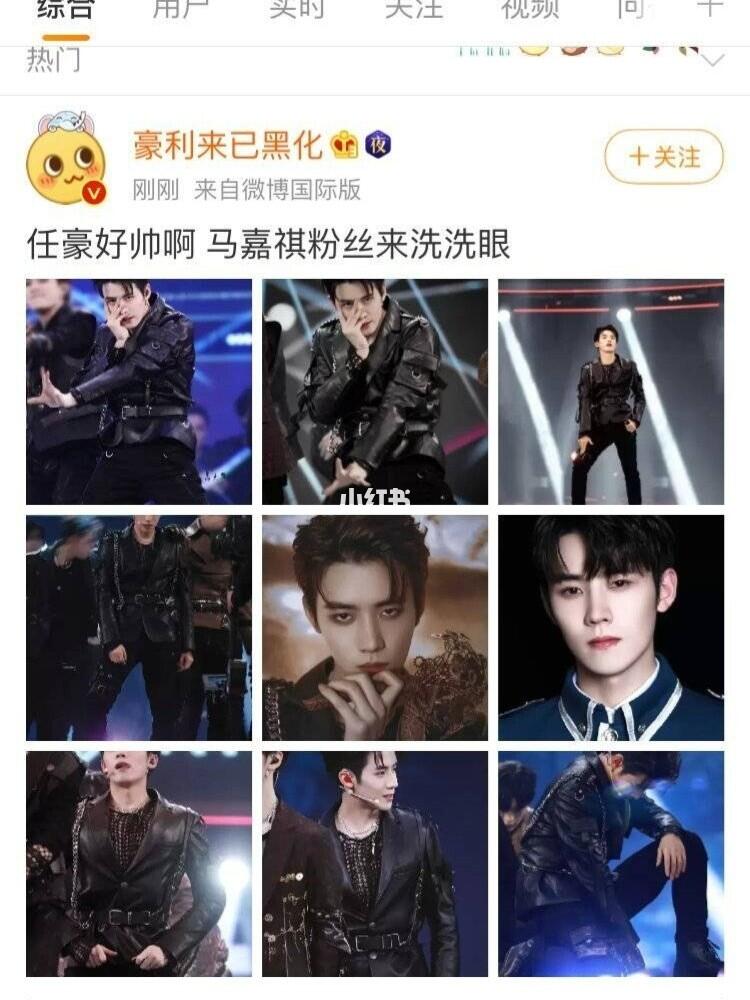750x1000 pixels.
Task: Open the close-up photo with fingers at lips
Action: click(375, 628)
